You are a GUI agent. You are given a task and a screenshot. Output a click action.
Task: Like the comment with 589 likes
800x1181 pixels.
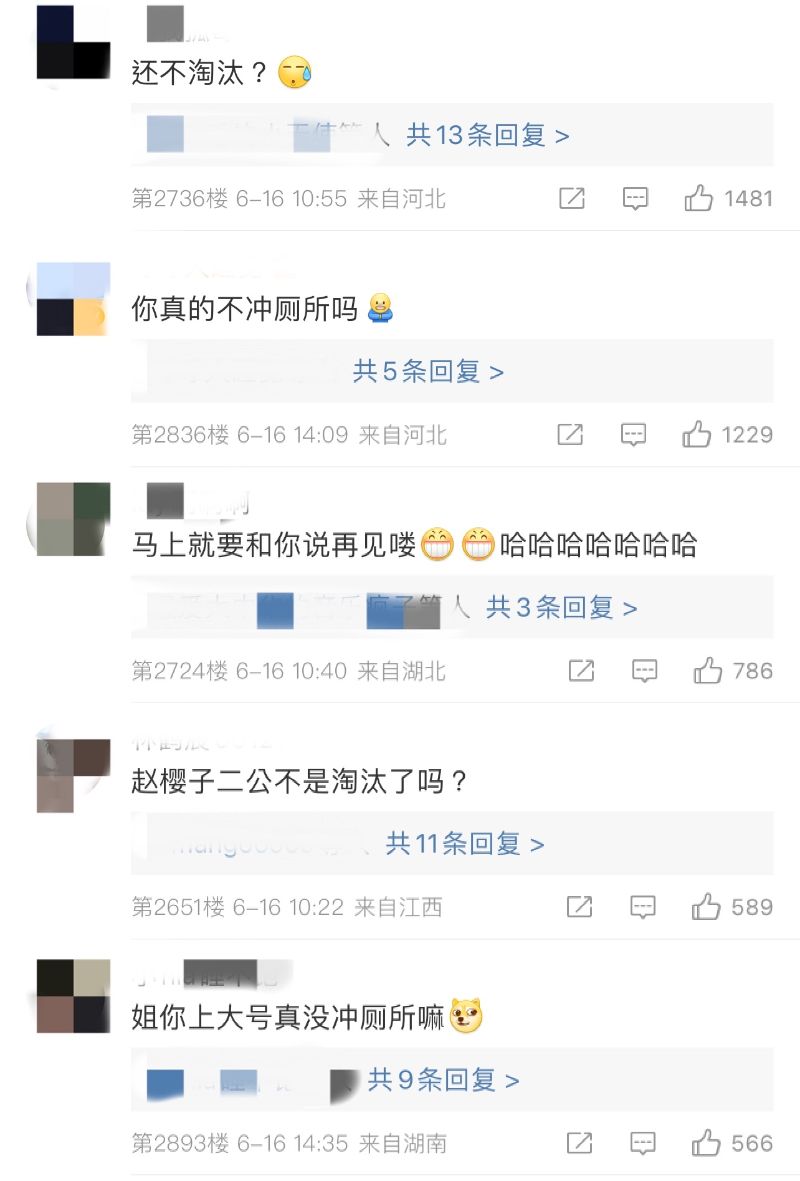[x=706, y=907]
